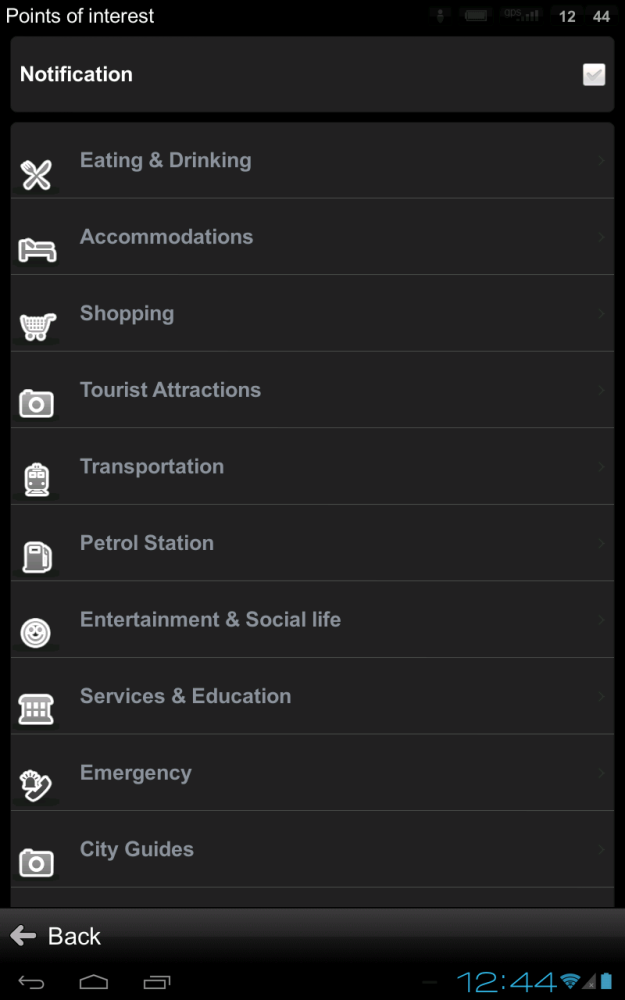Viewport: 625px width, 1000px height.
Task: Open City Guides
Action: pos(312,850)
